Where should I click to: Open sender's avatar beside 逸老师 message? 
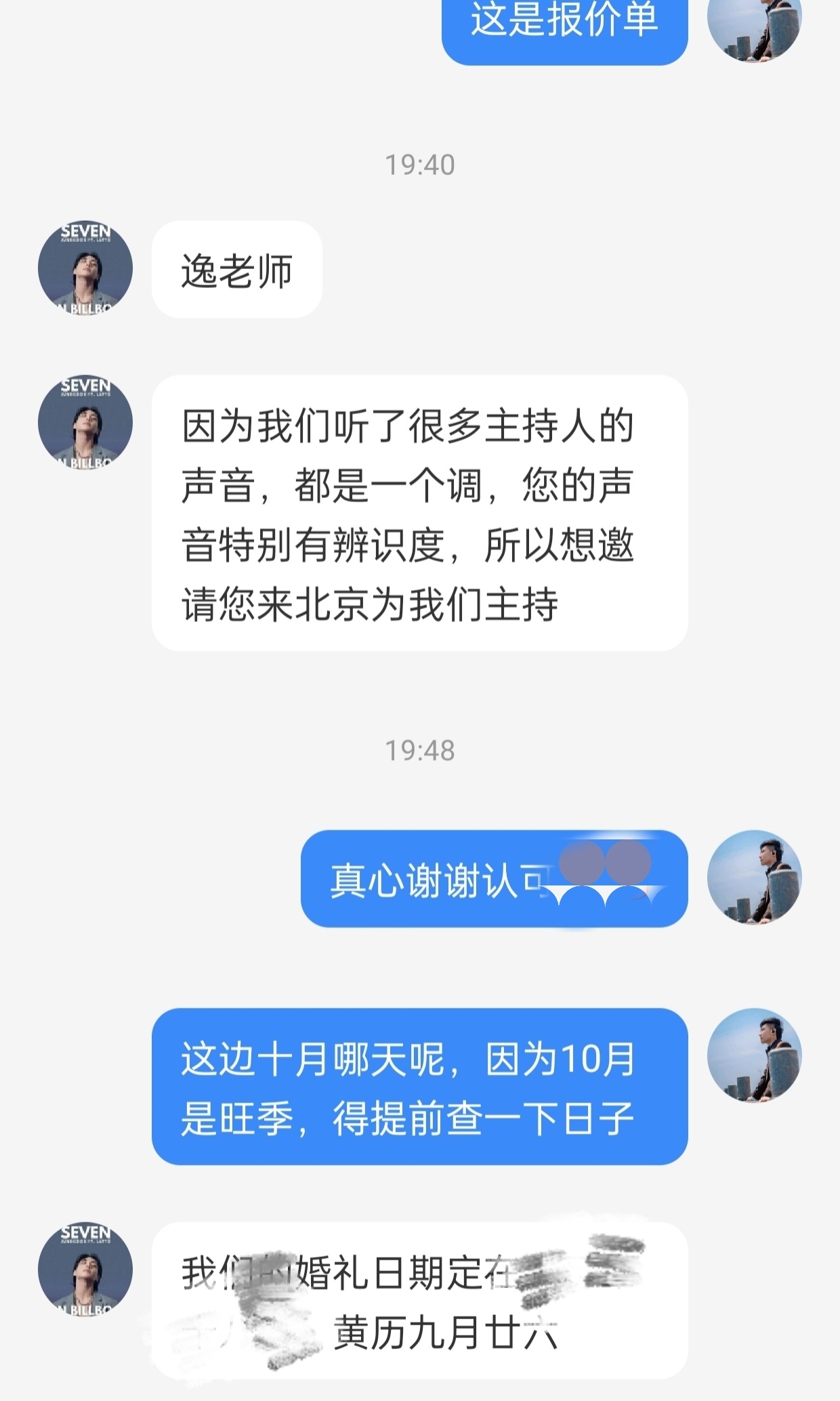85,268
